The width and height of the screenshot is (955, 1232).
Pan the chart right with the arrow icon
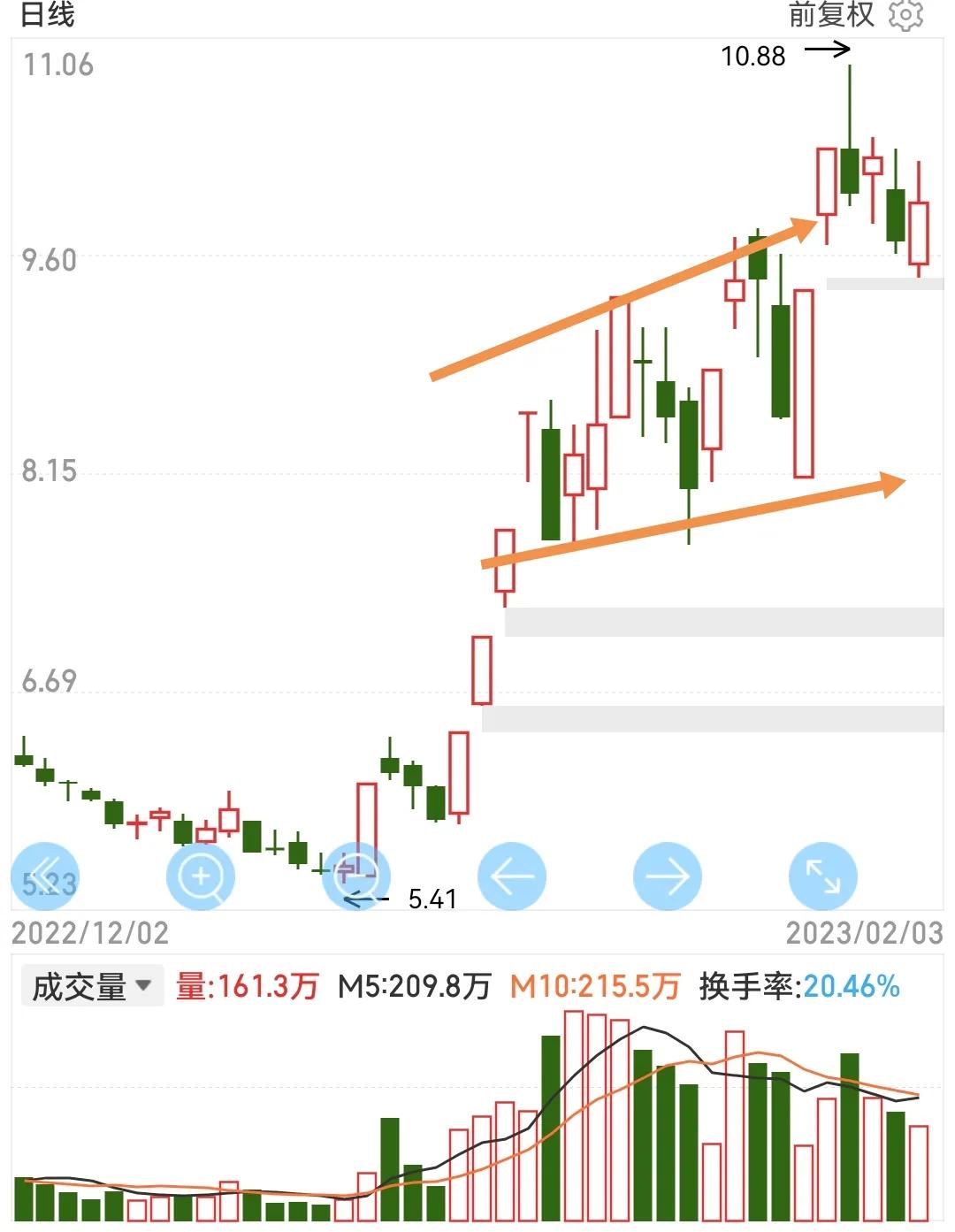pos(668,876)
